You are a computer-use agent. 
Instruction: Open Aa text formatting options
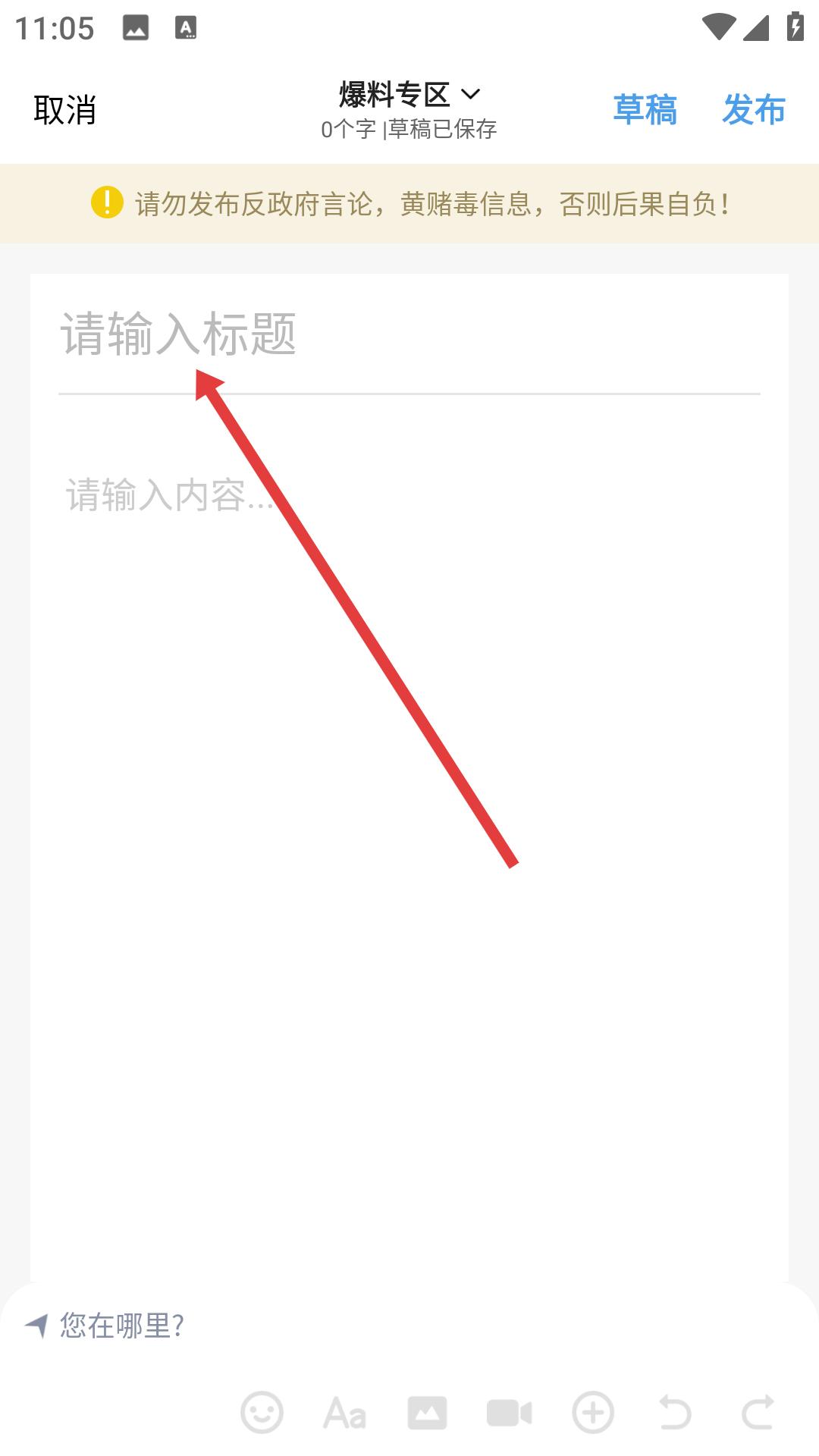pyautogui.click(x=344, y=1413)
